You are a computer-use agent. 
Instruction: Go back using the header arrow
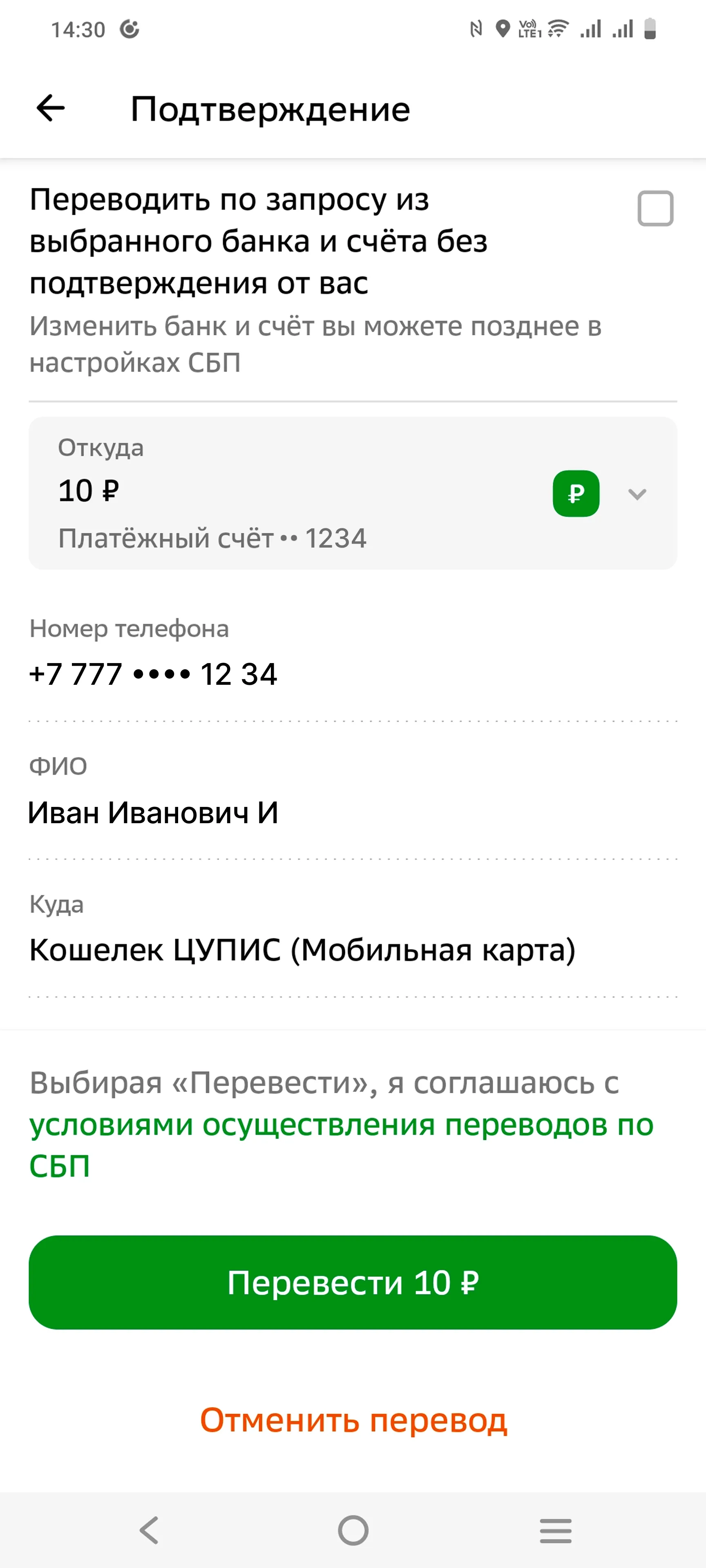pos(51,109)
